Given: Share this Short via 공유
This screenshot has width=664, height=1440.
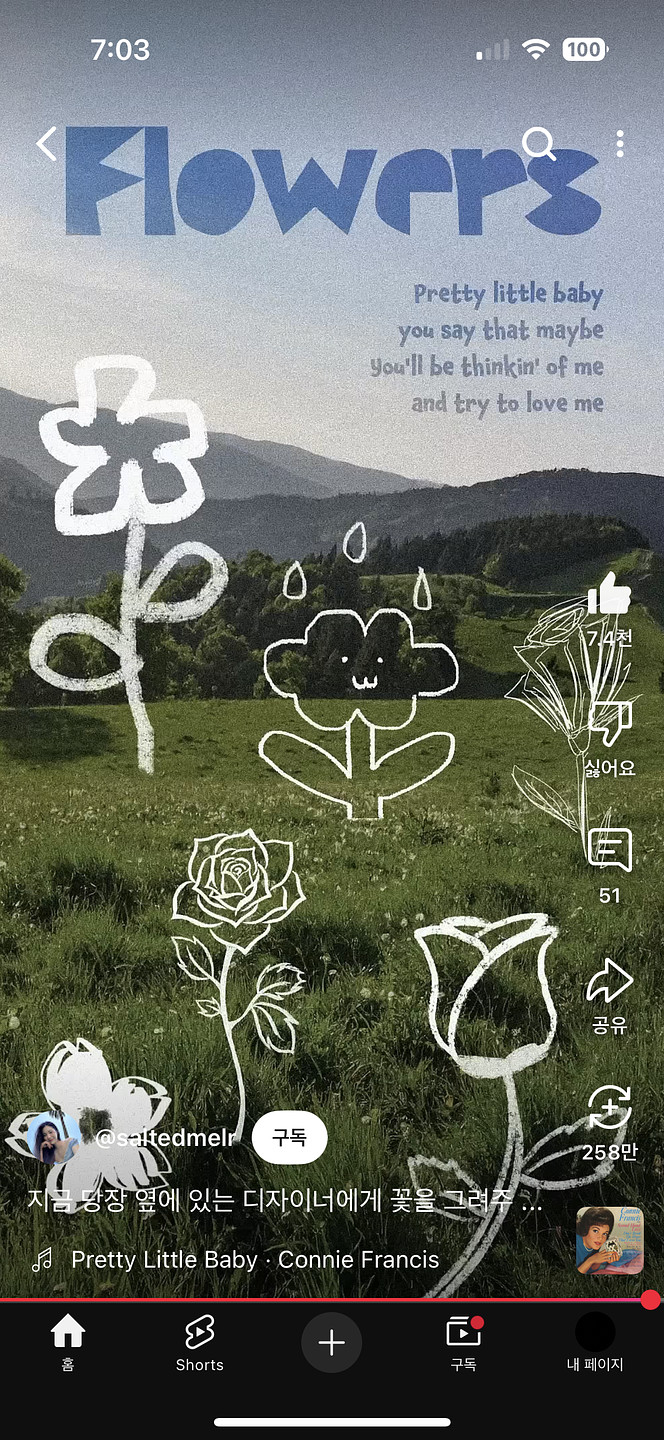Looking at the screenshot, I should [x=609, y=982].
